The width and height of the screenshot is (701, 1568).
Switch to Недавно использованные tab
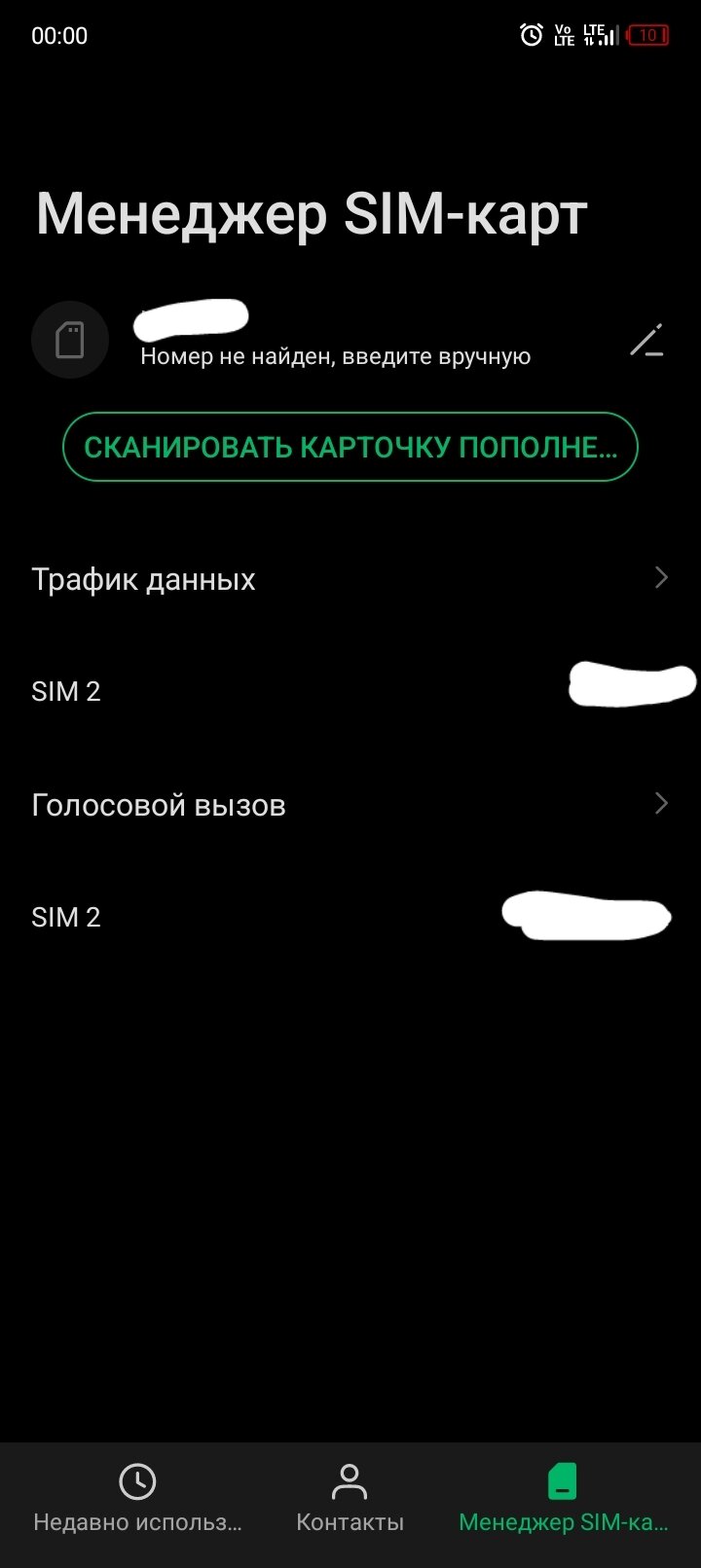coord(137,1499)
